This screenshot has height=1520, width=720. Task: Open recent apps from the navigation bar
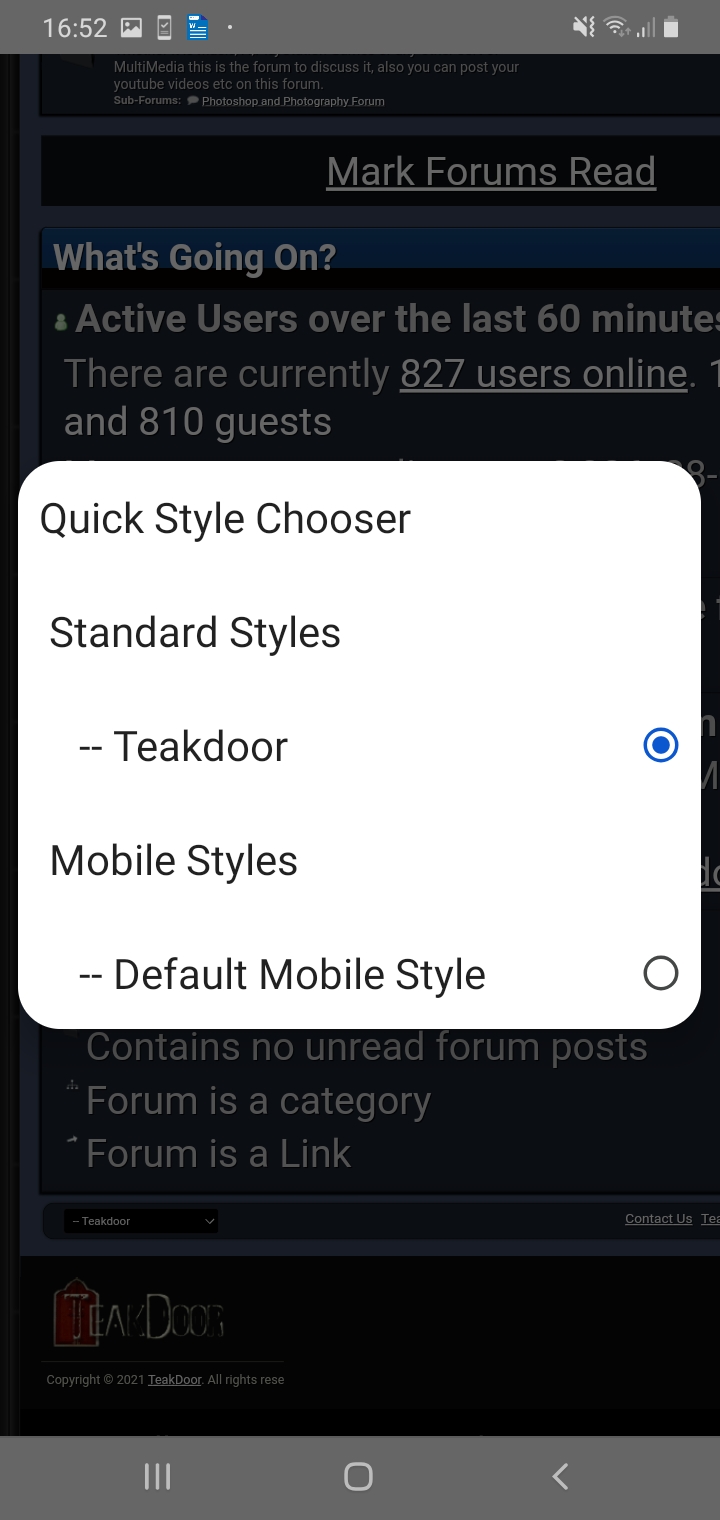(157, 1476)
